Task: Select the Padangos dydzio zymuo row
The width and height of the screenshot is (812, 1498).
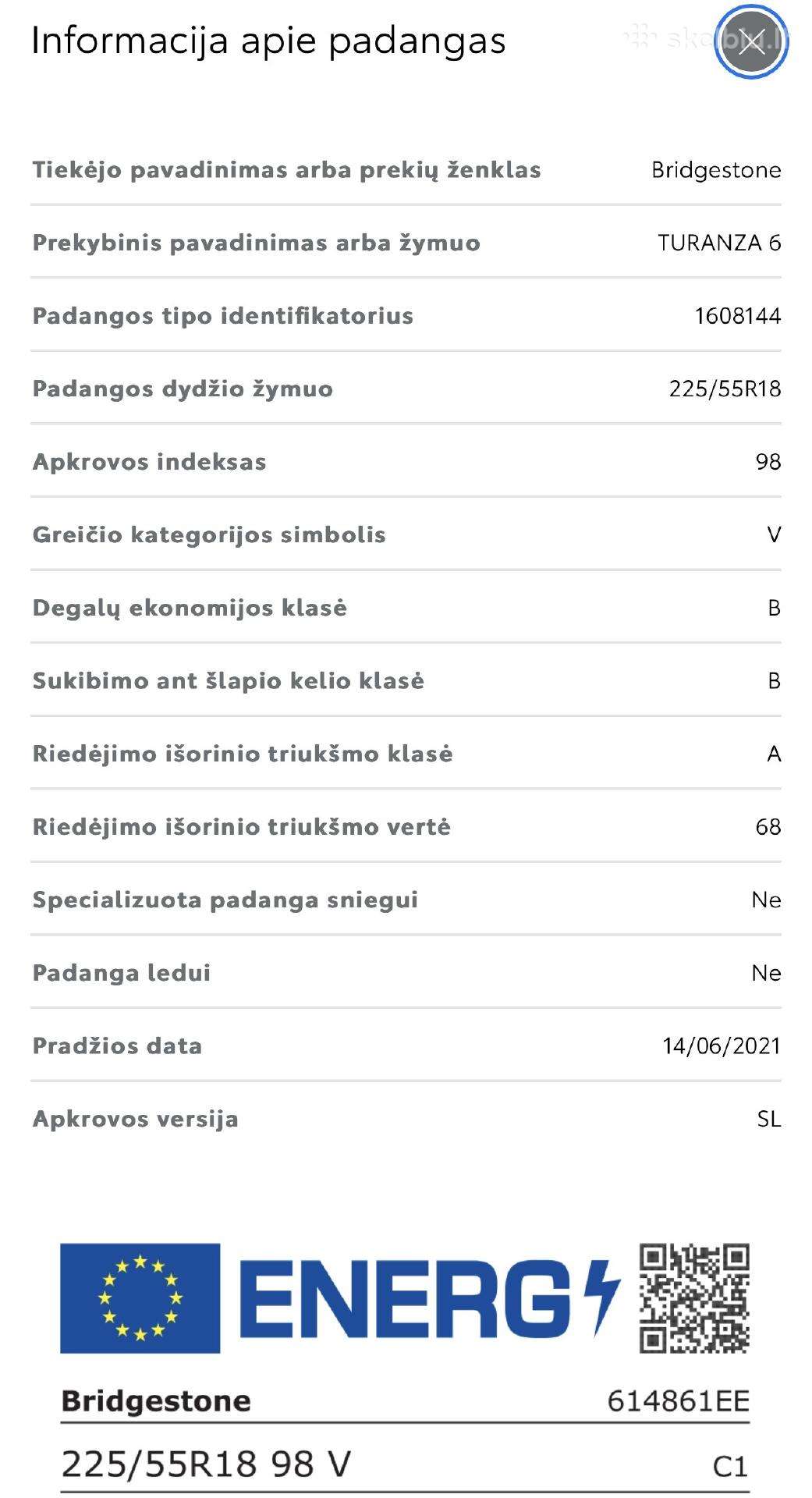Action: pos(406,389)
